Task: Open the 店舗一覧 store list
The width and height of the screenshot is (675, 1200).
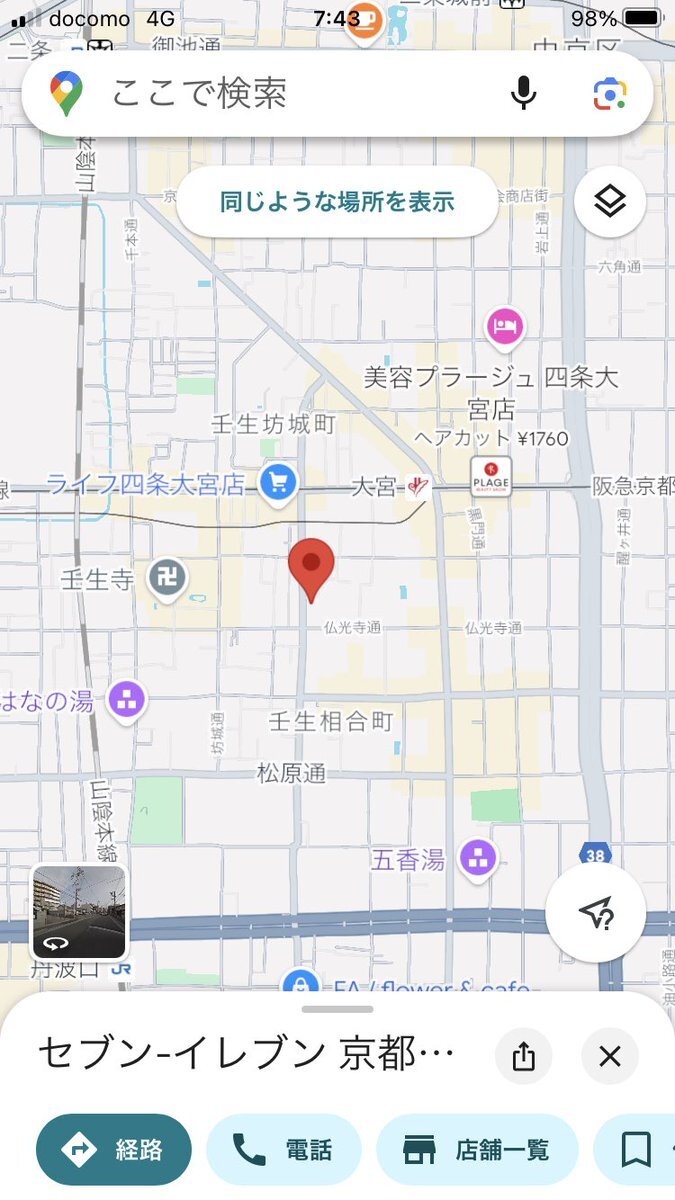Action: pyautogui.click(x=477, y=1150)
